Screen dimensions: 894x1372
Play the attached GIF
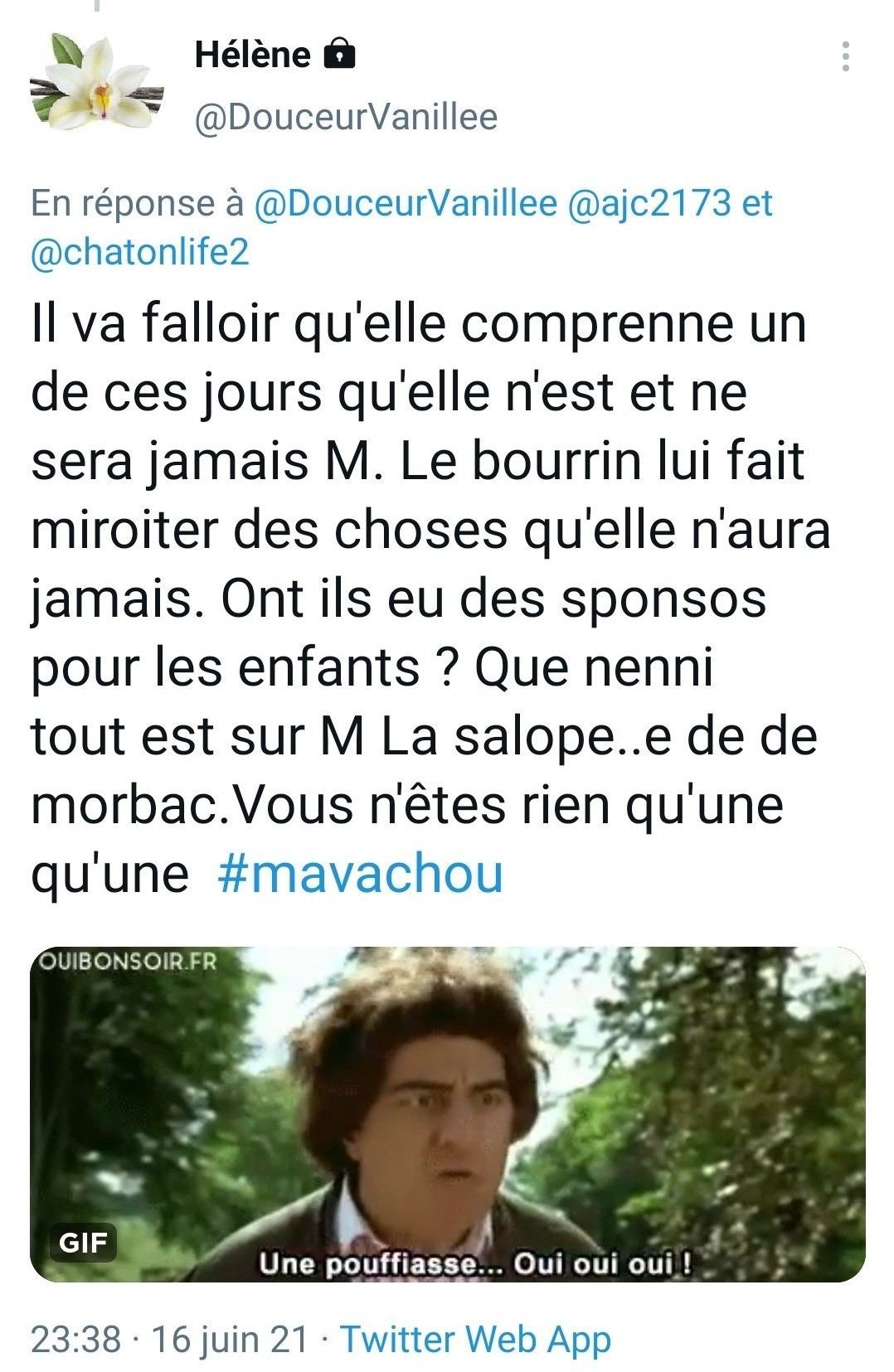447,1113
